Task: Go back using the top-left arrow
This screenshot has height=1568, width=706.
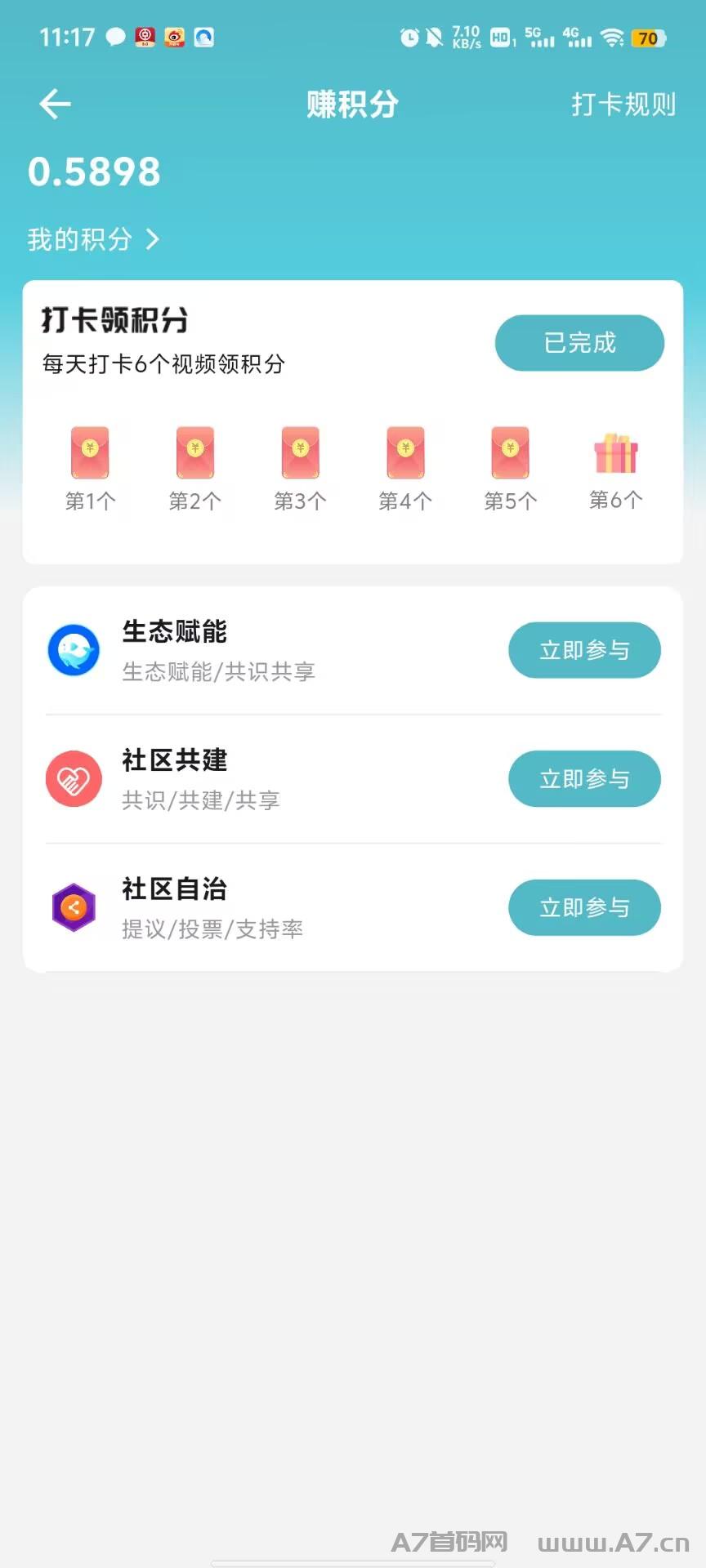Action: 55,104
